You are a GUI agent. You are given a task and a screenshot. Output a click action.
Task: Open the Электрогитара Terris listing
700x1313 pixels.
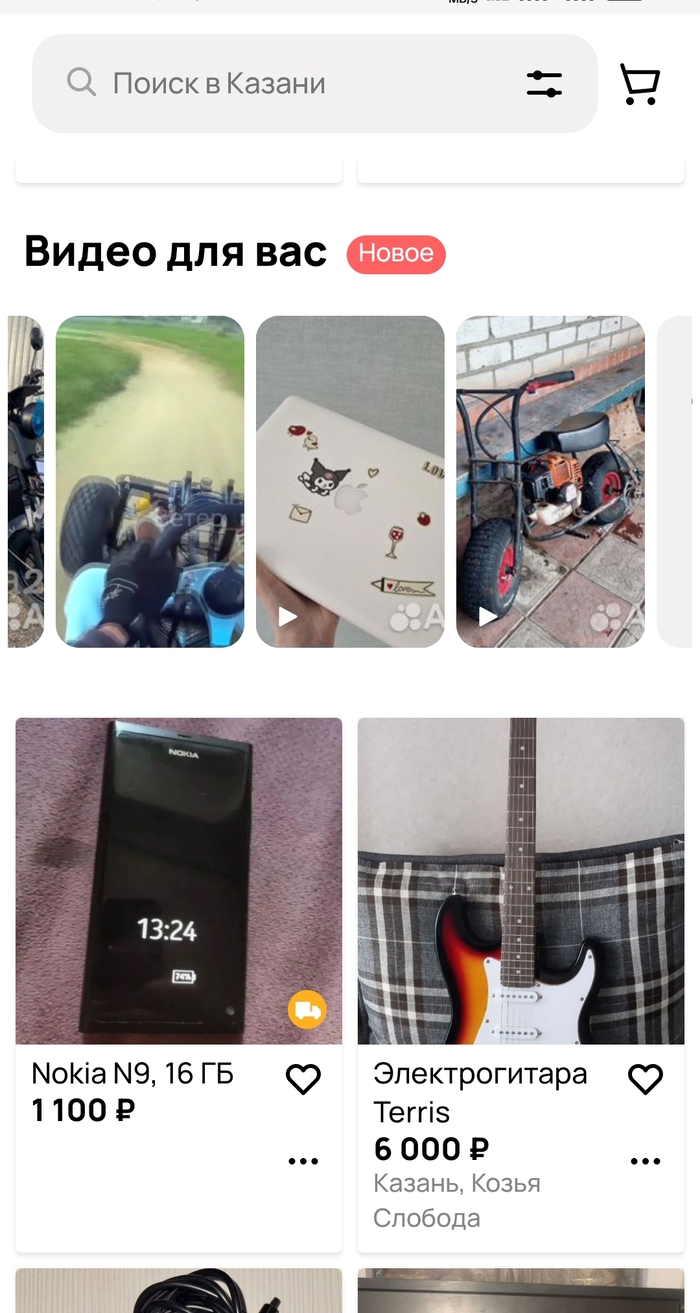click(x=521, y=880)
